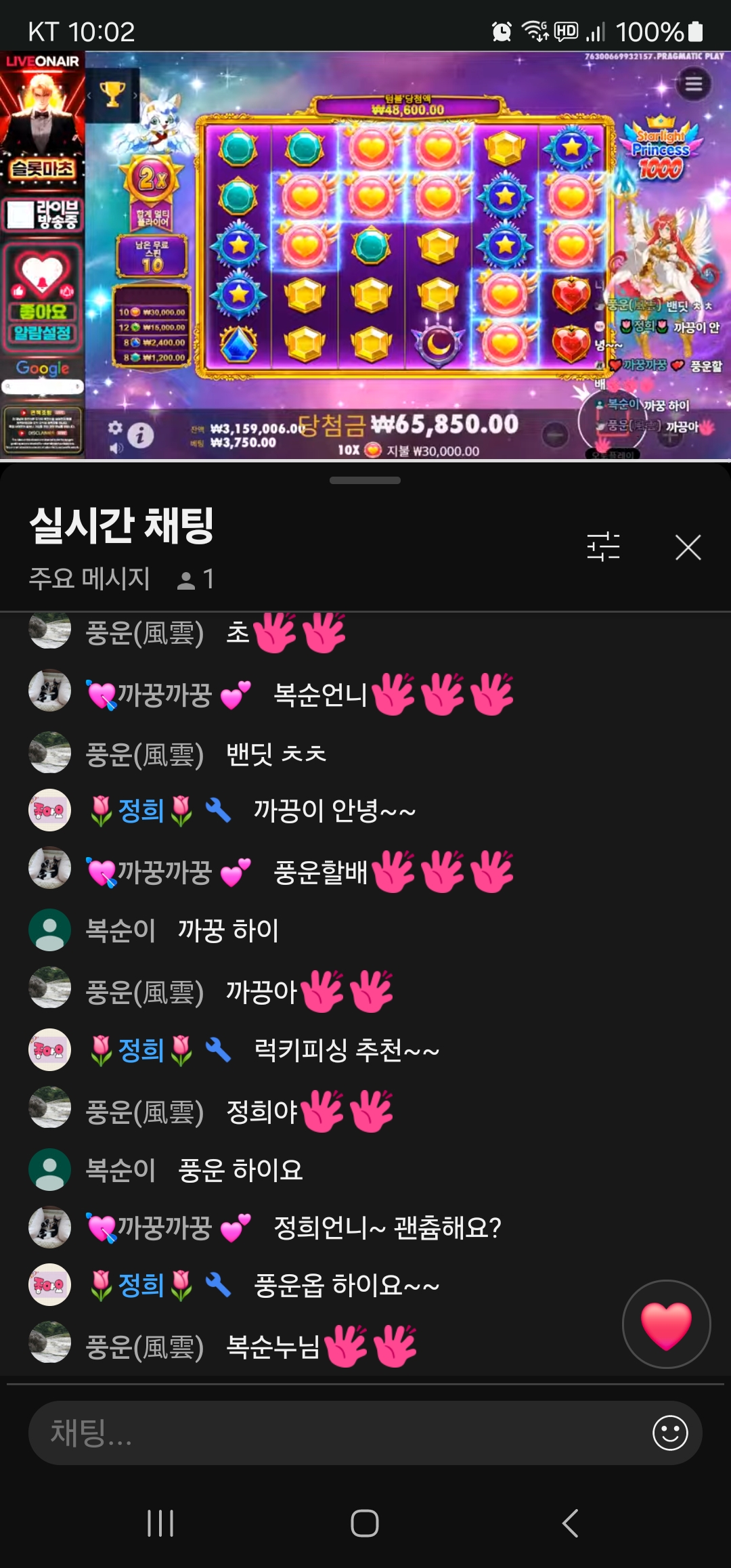The image size is (731, 1568).
Task: Open live chat filter settings
Action: point(603,546)
